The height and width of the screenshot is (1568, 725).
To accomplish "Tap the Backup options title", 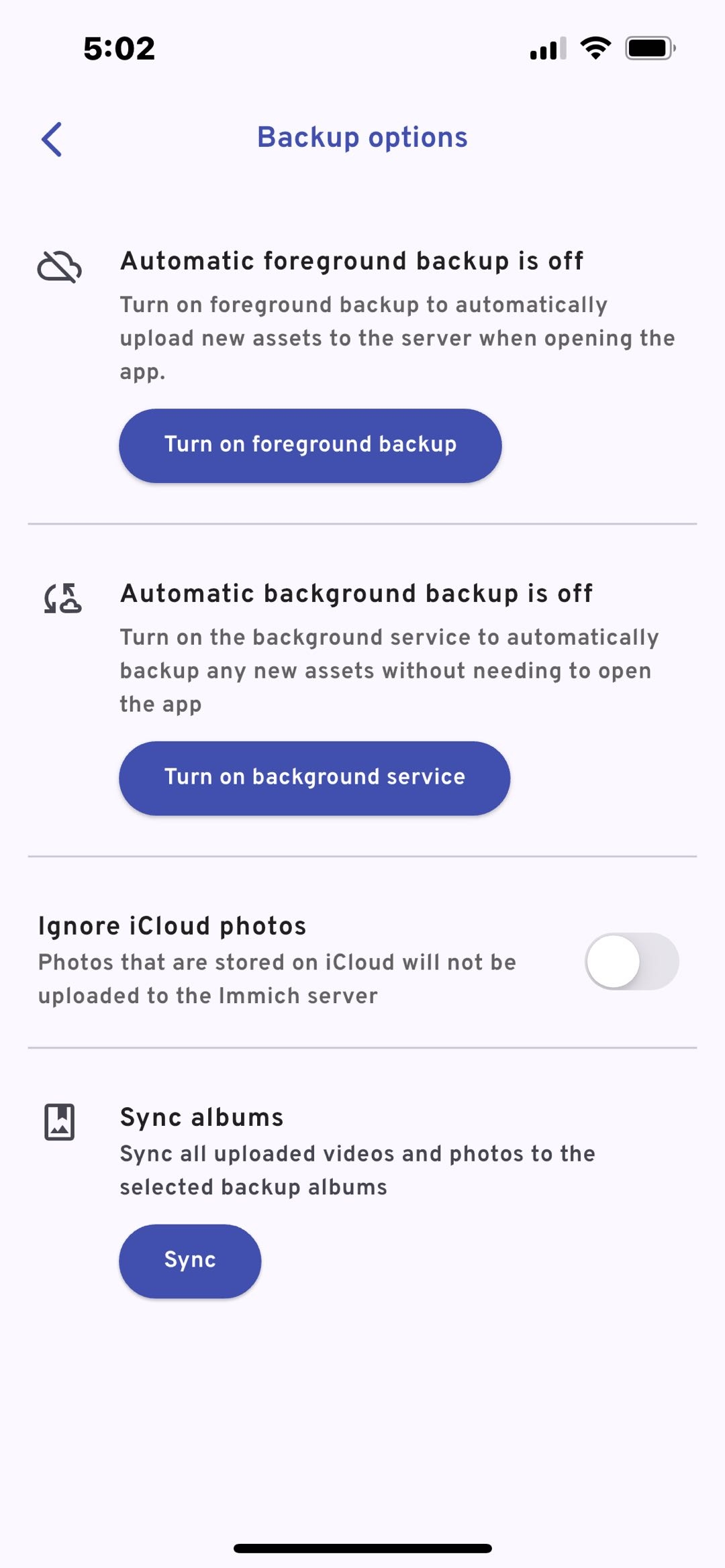I will [362, 138].
